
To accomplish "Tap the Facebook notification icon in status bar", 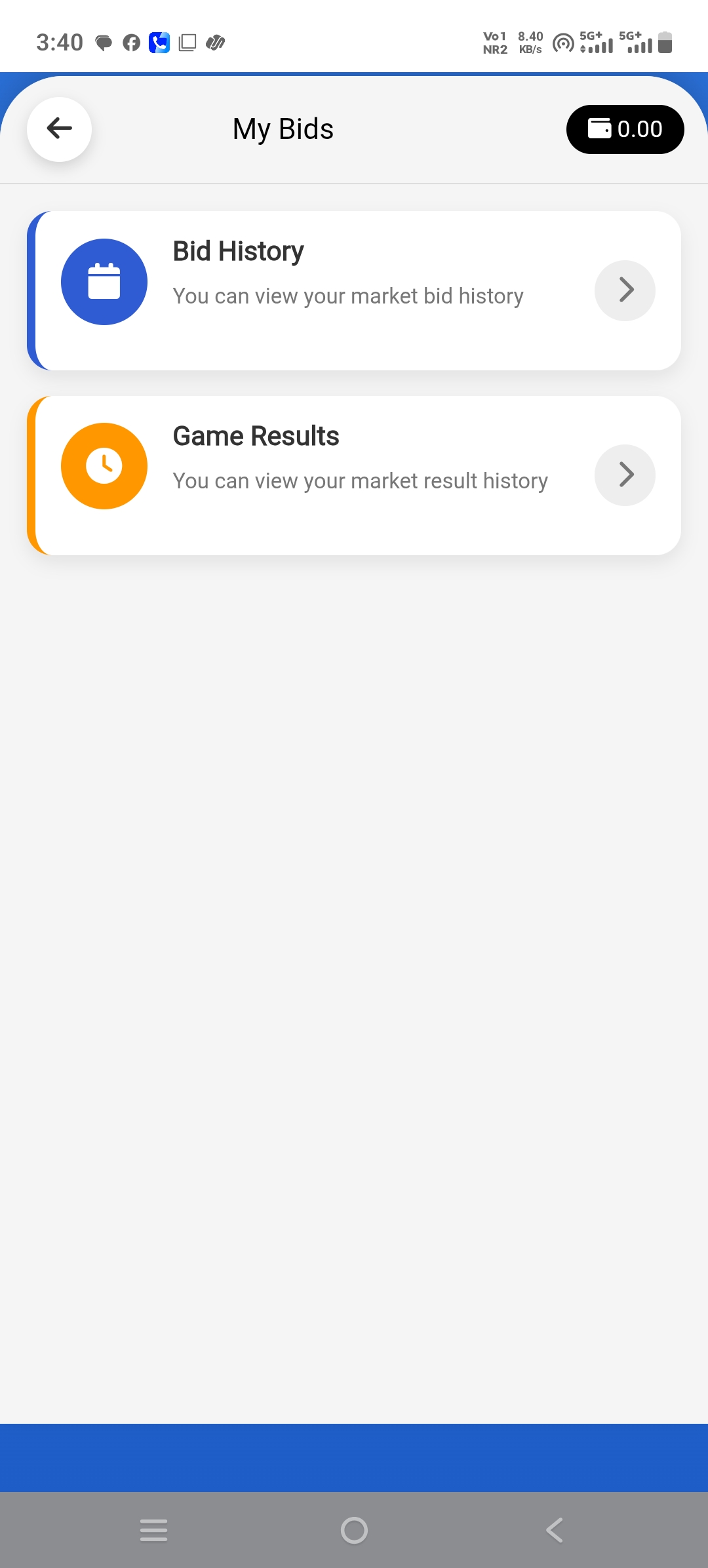I will 130,43.
